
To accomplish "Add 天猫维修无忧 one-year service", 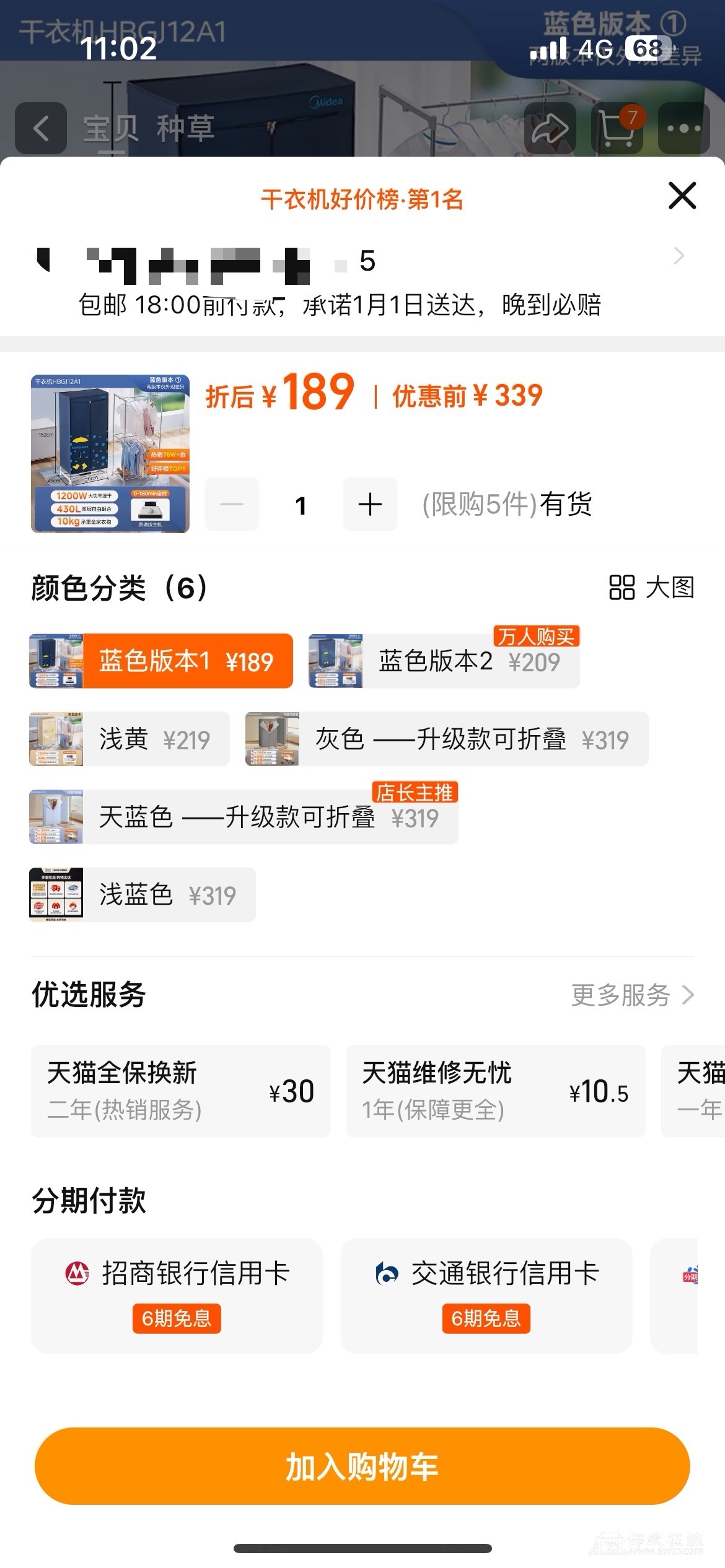I will [x=495, y=1091].
